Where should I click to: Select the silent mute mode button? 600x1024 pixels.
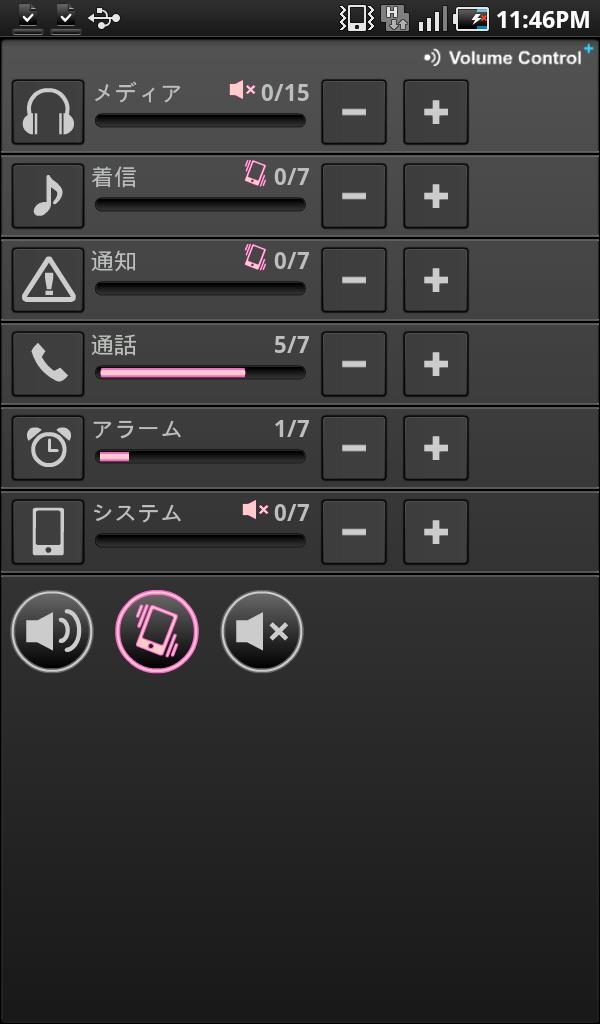coord(262,632)
